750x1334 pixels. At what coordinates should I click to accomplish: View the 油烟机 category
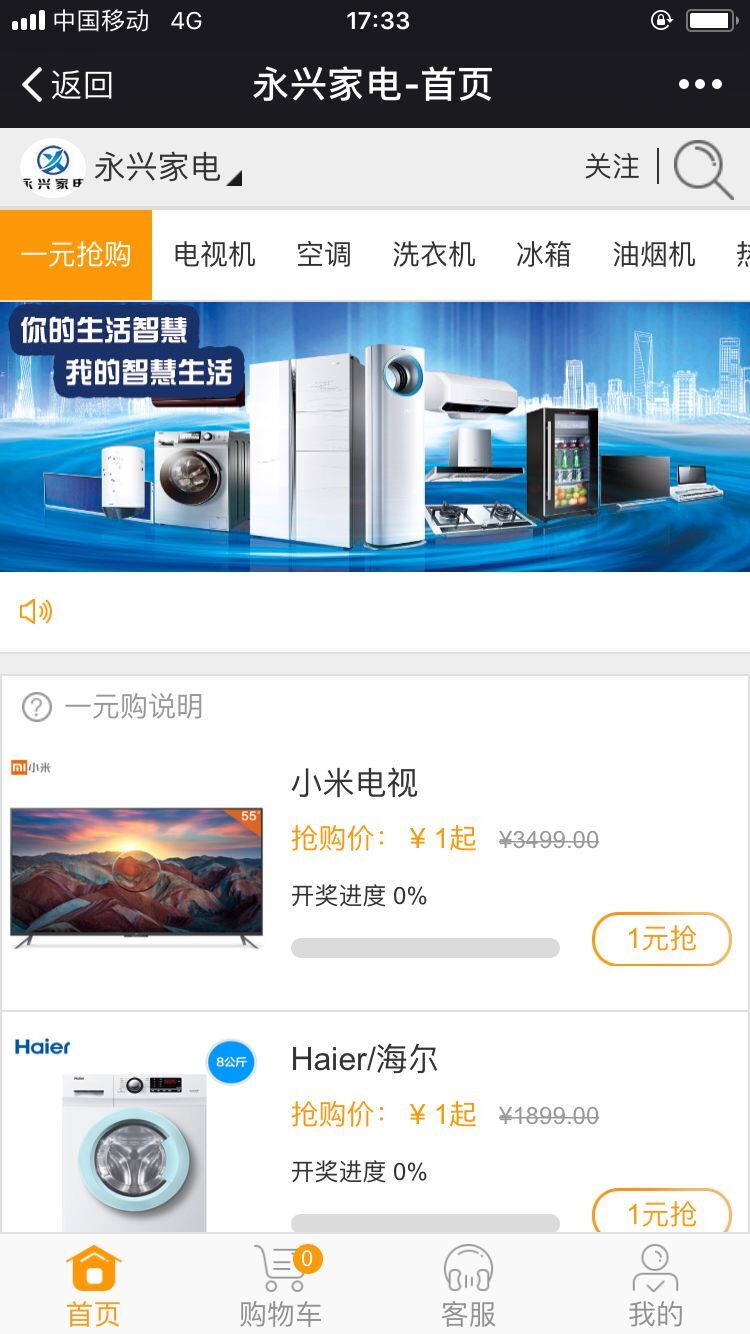coord(653,255)
